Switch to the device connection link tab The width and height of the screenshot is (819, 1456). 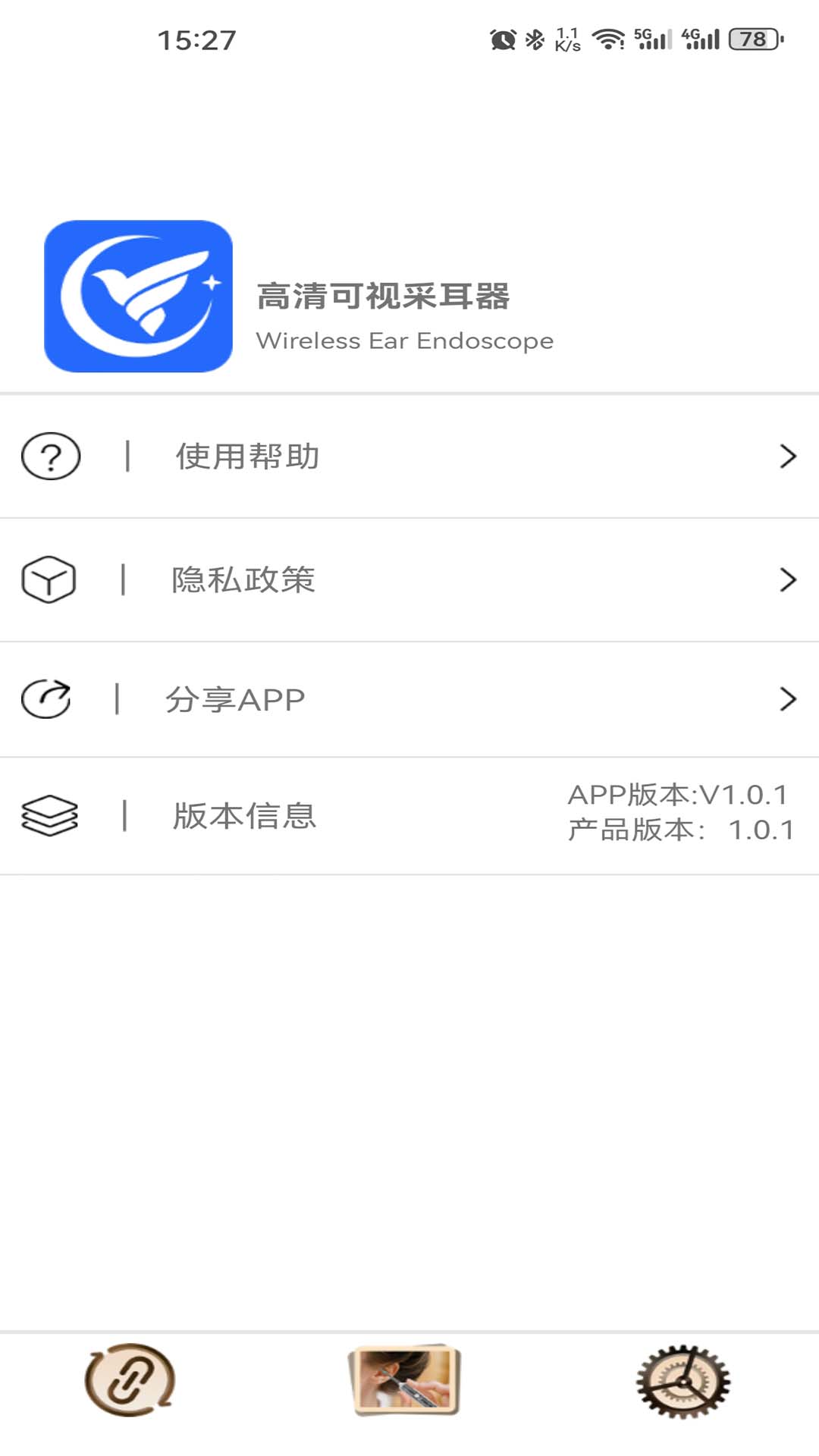click(130, 1380)
